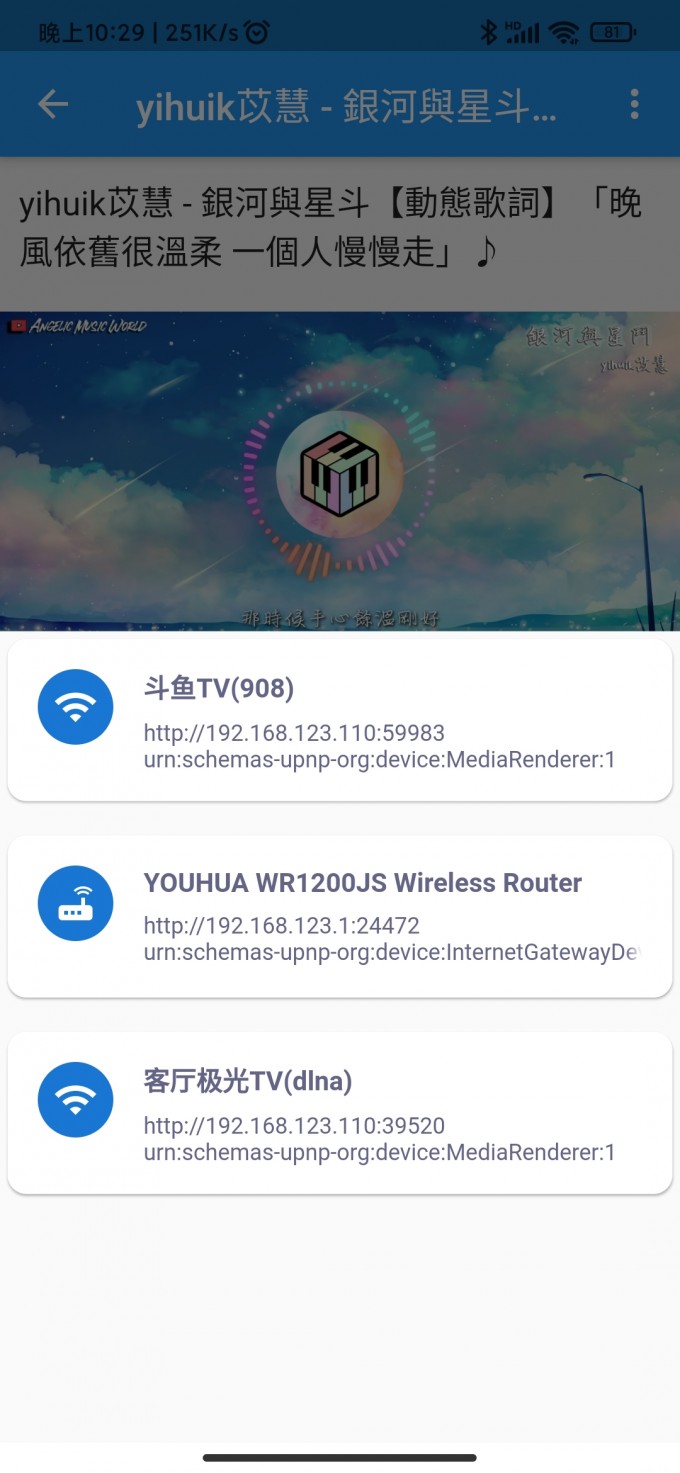The width and height of the screenshot is (680, 1473).
Task: Cast to 斗鱼TV(908) device
Action: (339, 720)
